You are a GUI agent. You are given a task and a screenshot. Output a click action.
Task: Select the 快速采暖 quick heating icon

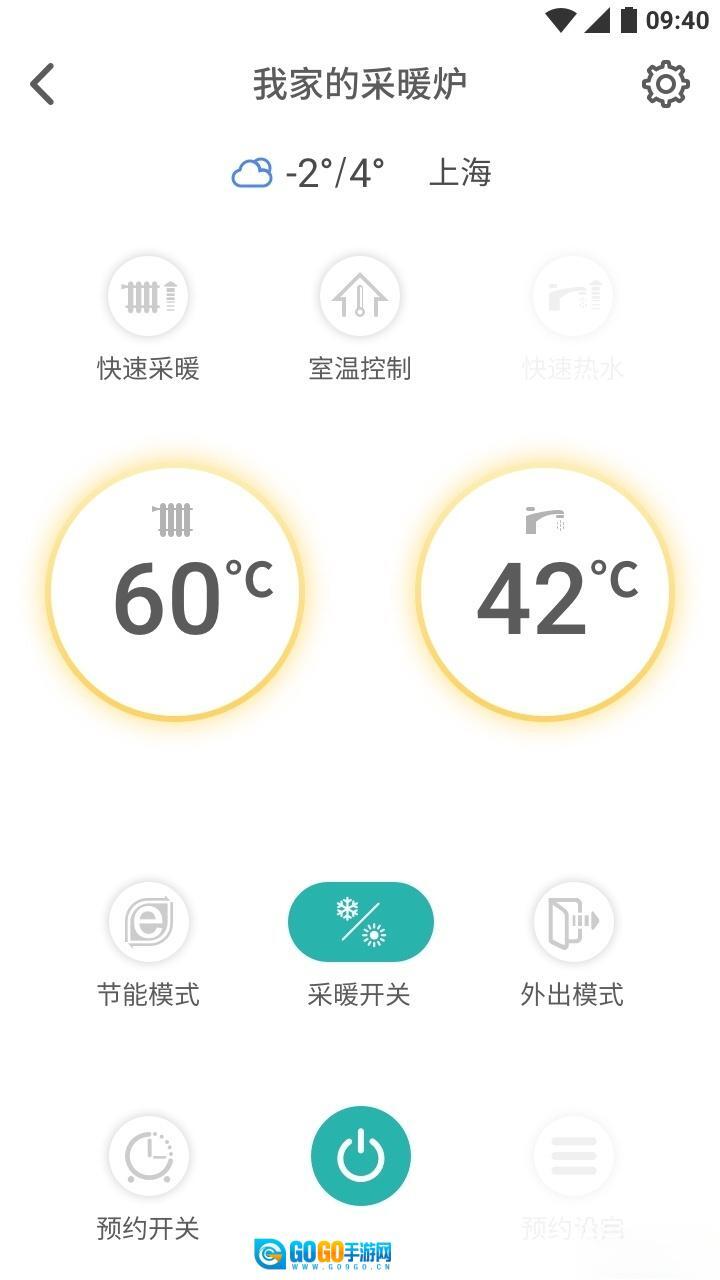(x=148, y=295)
